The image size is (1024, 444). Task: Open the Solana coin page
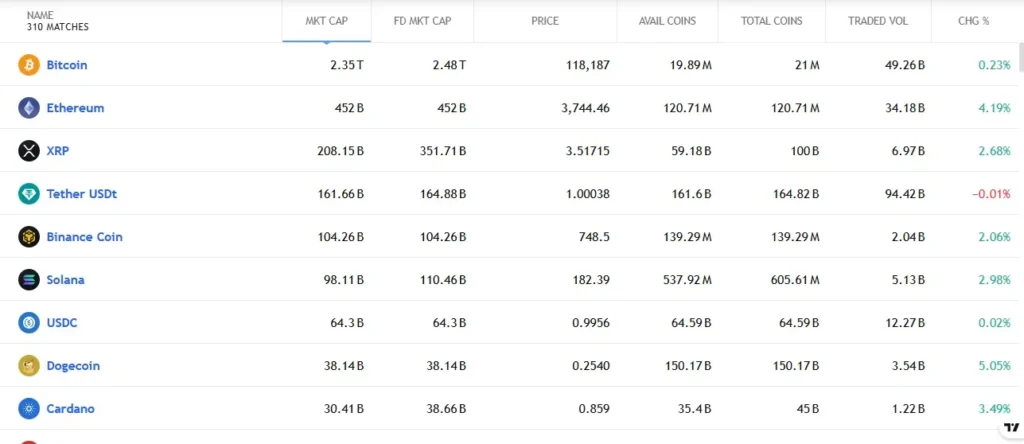65,280
